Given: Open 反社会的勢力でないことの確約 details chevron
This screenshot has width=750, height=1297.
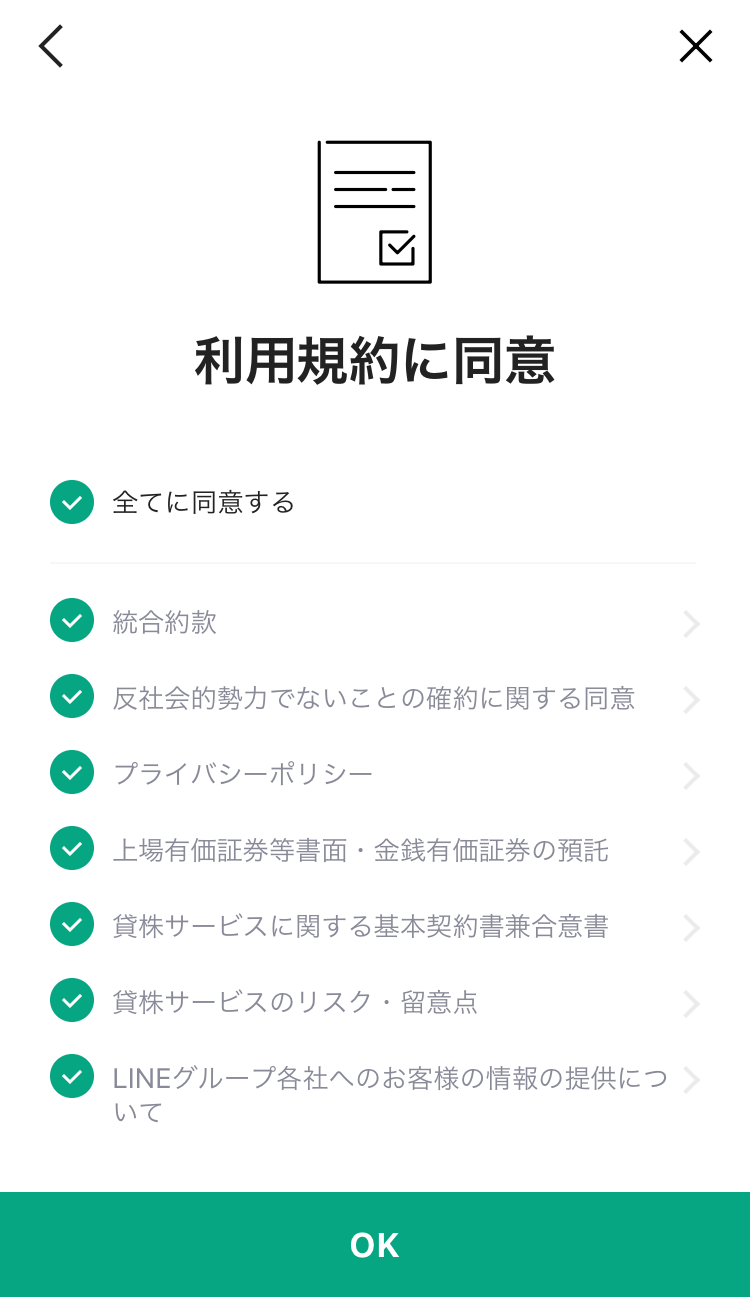Looking at the screenshot, I should [x=690, y=700].
